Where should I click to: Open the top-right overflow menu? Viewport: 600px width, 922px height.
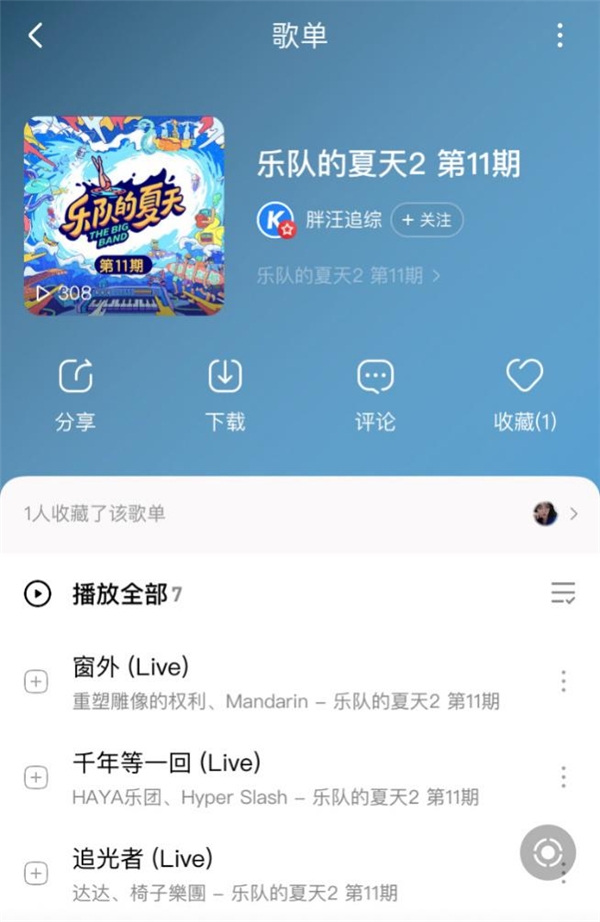coord(560,36)
